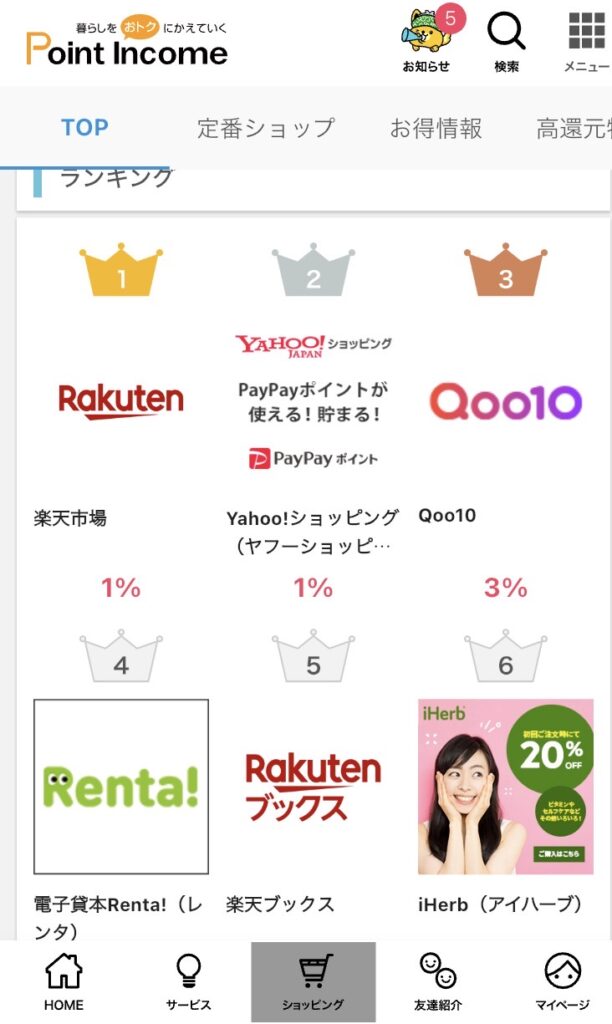Open the 友達紹介 bottom tab
Screen dimensions: 612x1024
tap(438, 982)
